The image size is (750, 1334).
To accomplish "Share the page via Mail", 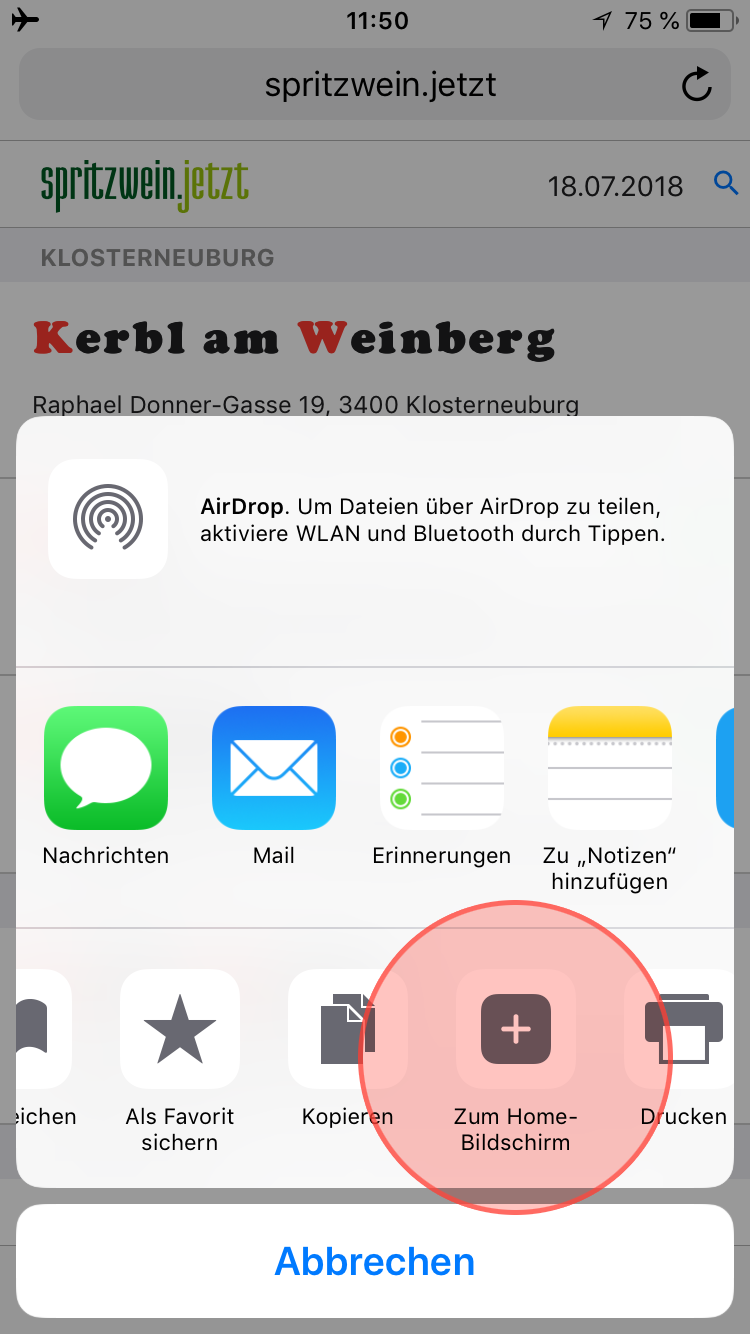I will click(274, 768).
